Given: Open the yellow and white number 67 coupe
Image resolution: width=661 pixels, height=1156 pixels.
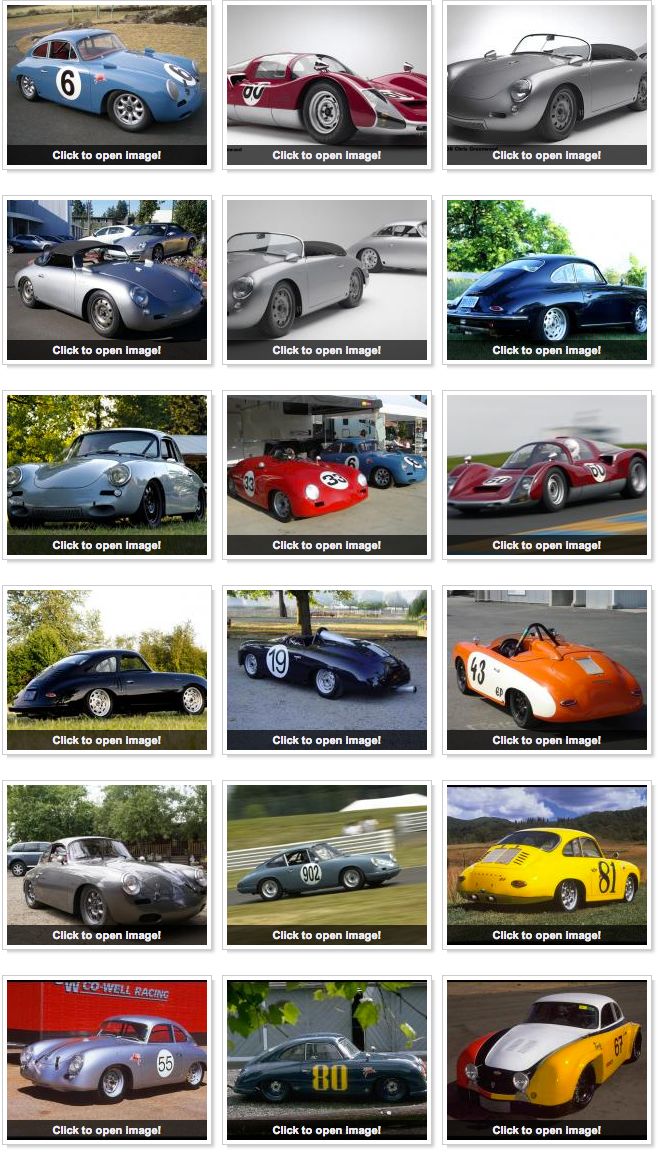Looking at the screenshot, I should [x=547, y=1059].
